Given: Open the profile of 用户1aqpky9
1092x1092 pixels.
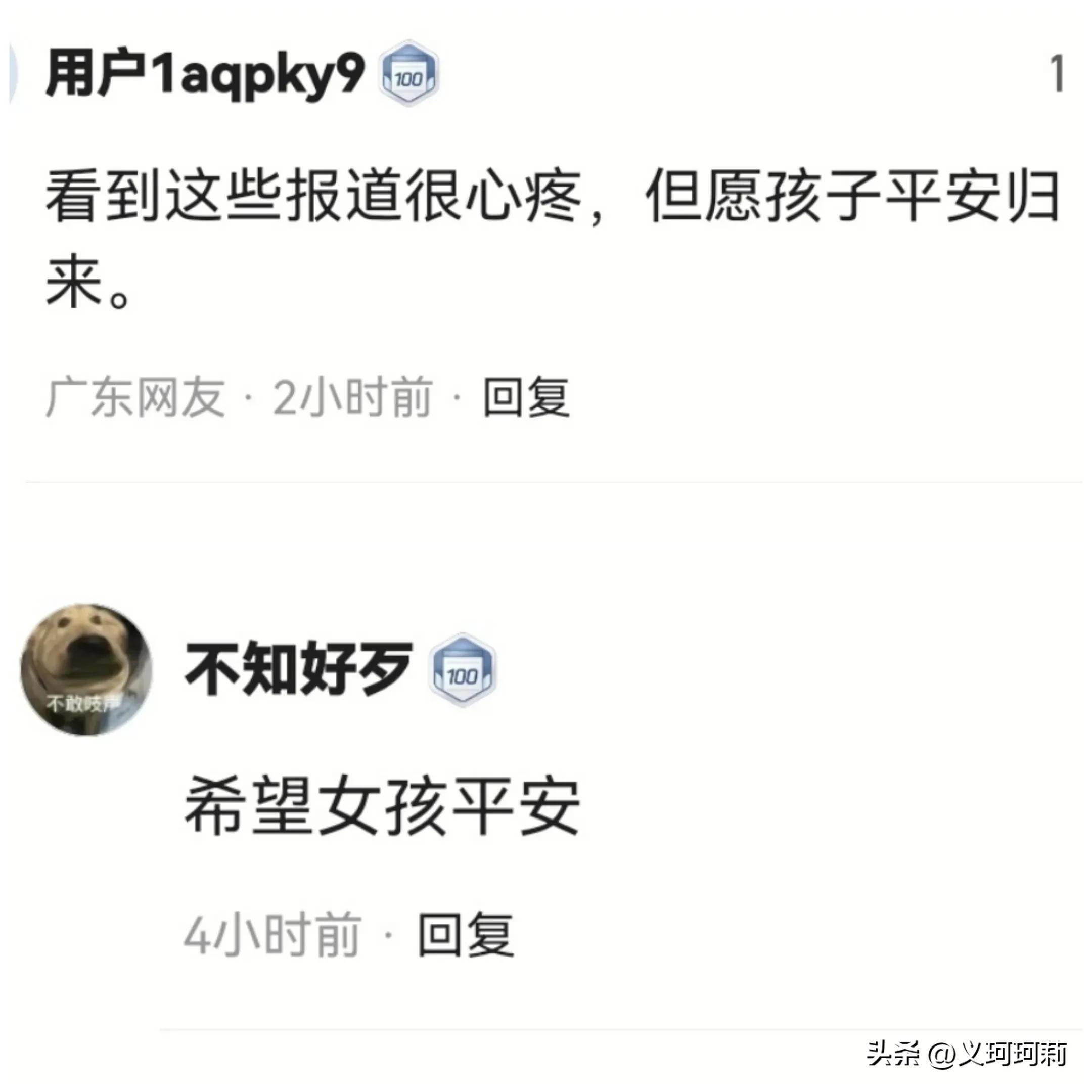Looking at the screenshot, I should 205,73.
